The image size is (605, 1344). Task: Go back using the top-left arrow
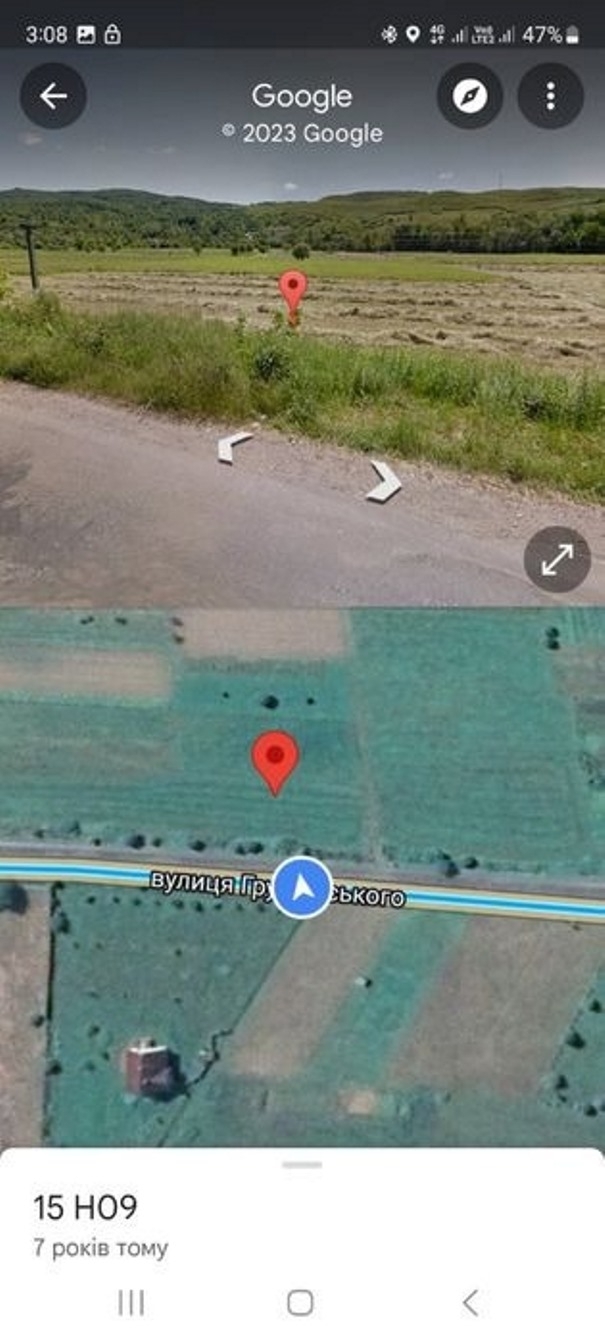(53, 96)
